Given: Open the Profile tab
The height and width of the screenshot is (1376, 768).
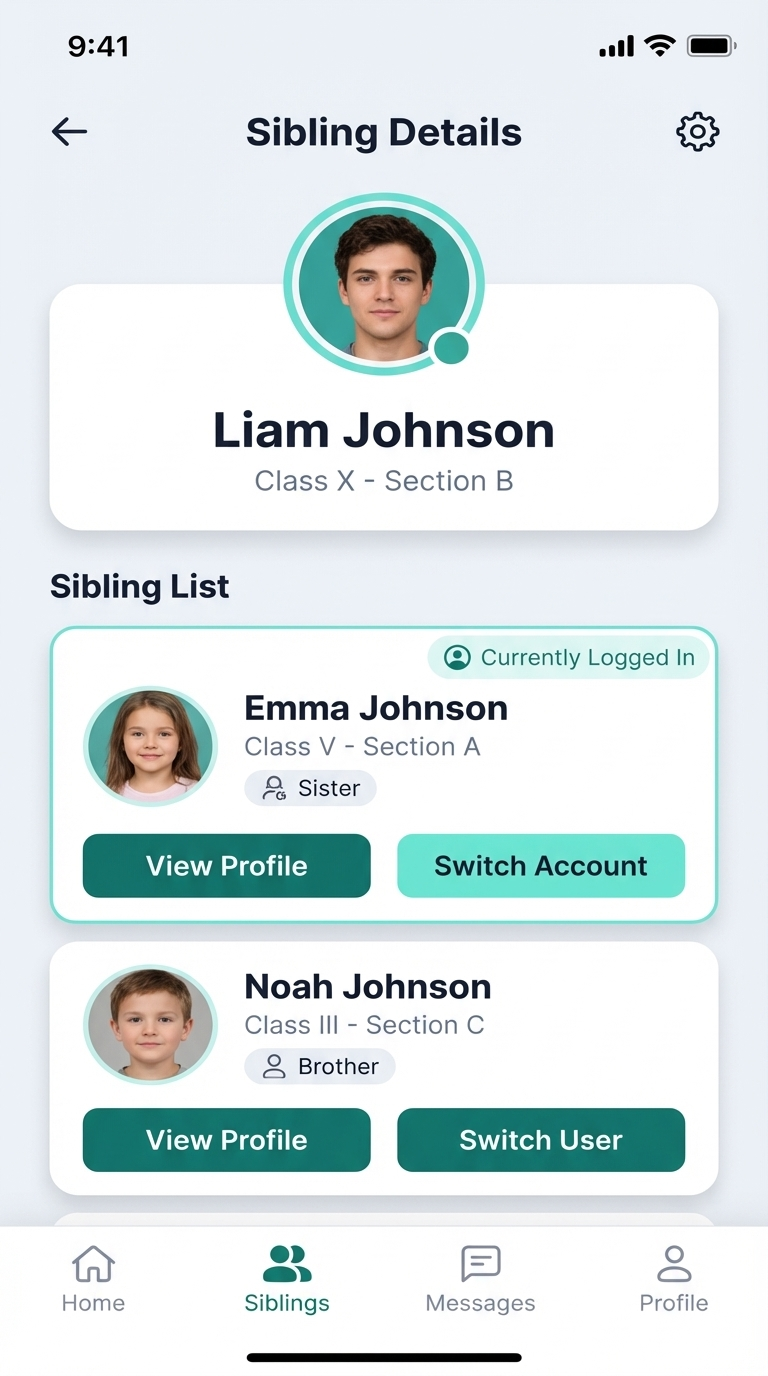Looking at the screenshot, I should pyautogui.click(x=674, y=1278).
